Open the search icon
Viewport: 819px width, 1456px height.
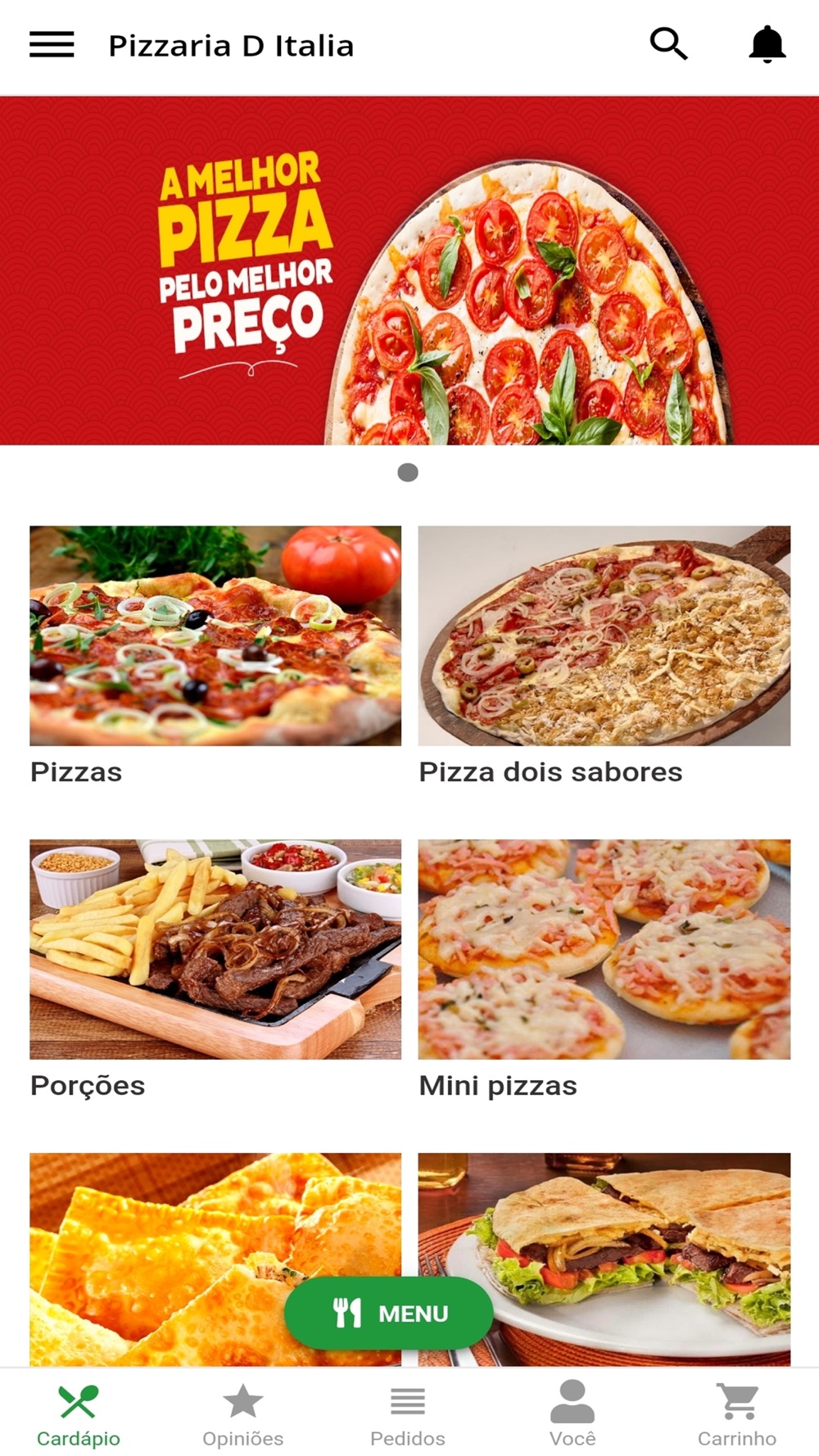[x=668, y=44]
